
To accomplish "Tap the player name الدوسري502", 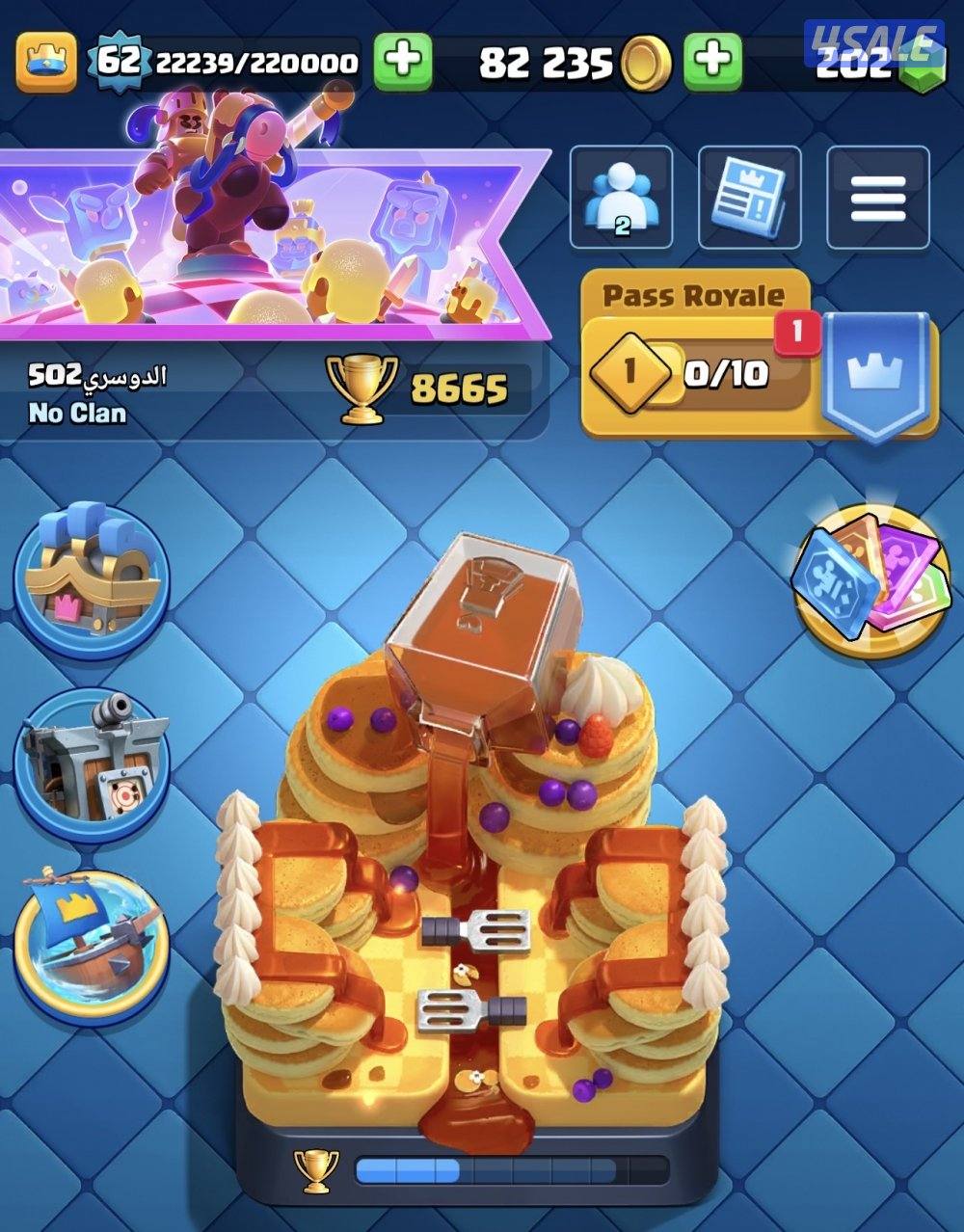I will click(x=96, y=376).
